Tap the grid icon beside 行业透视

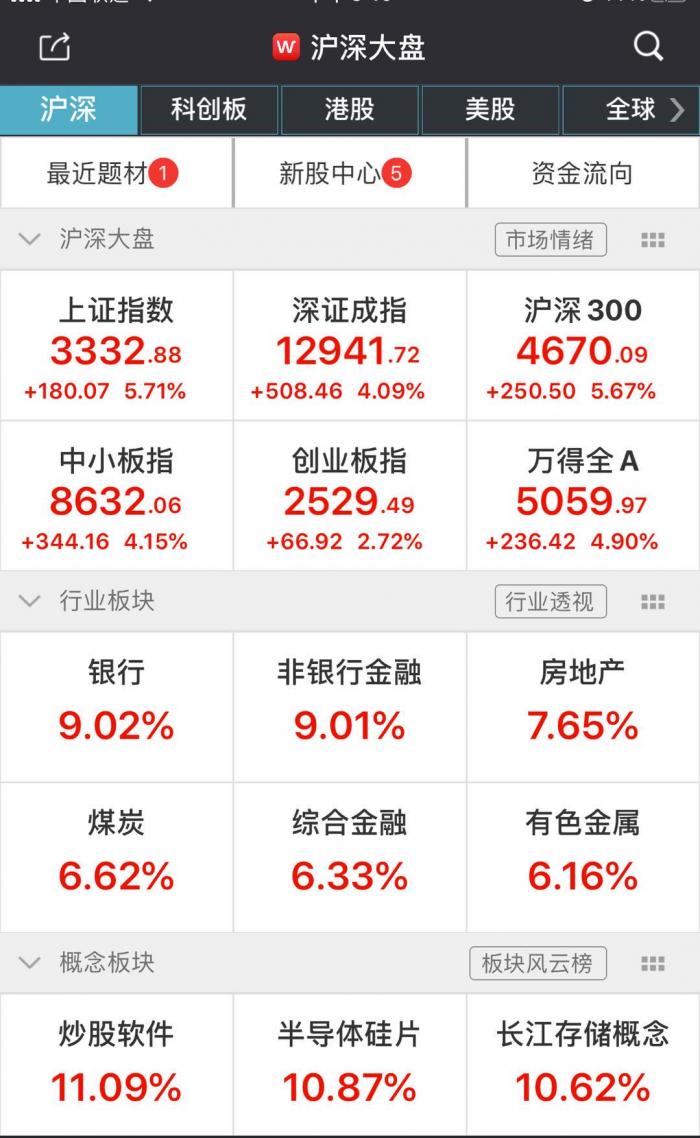coord(653,601)
